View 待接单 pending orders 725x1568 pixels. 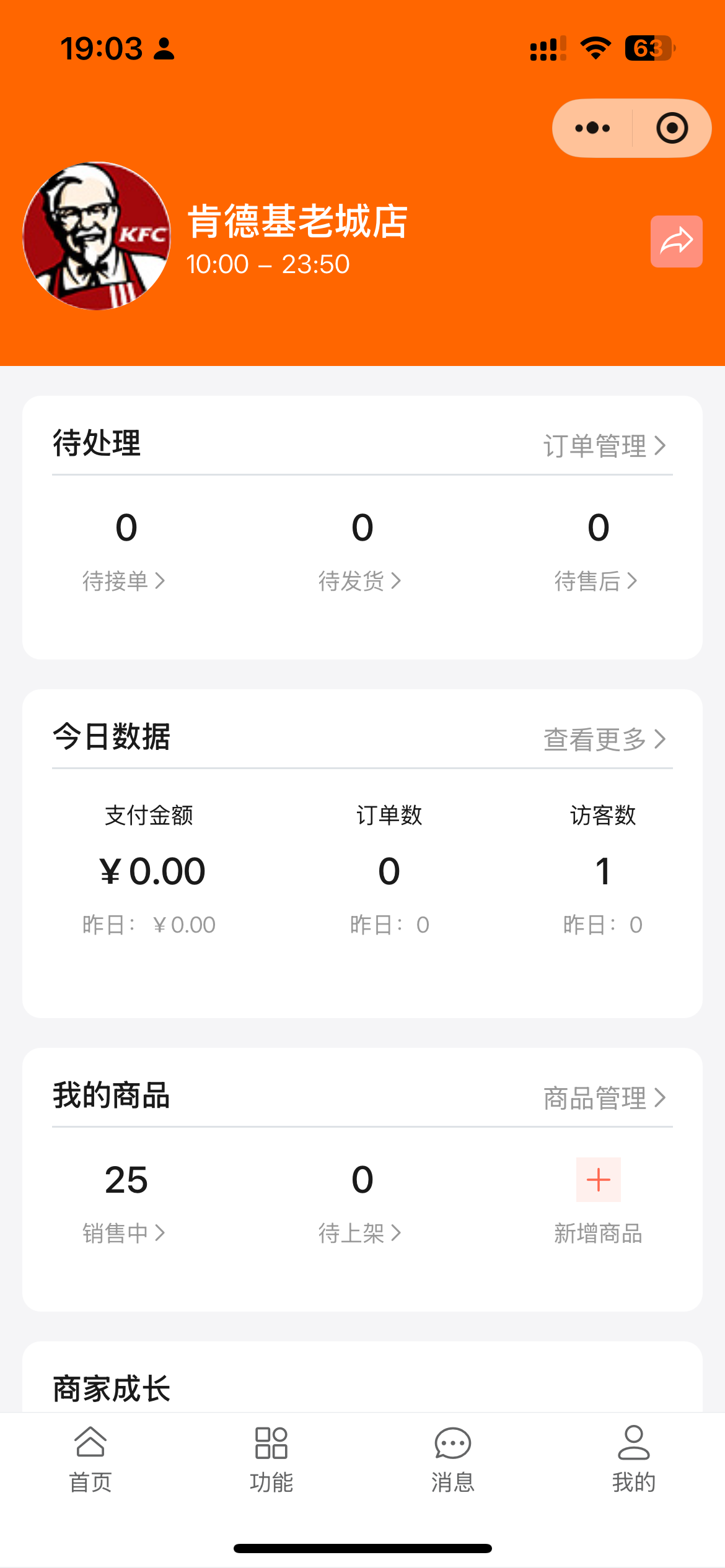[x=124, y=581]
